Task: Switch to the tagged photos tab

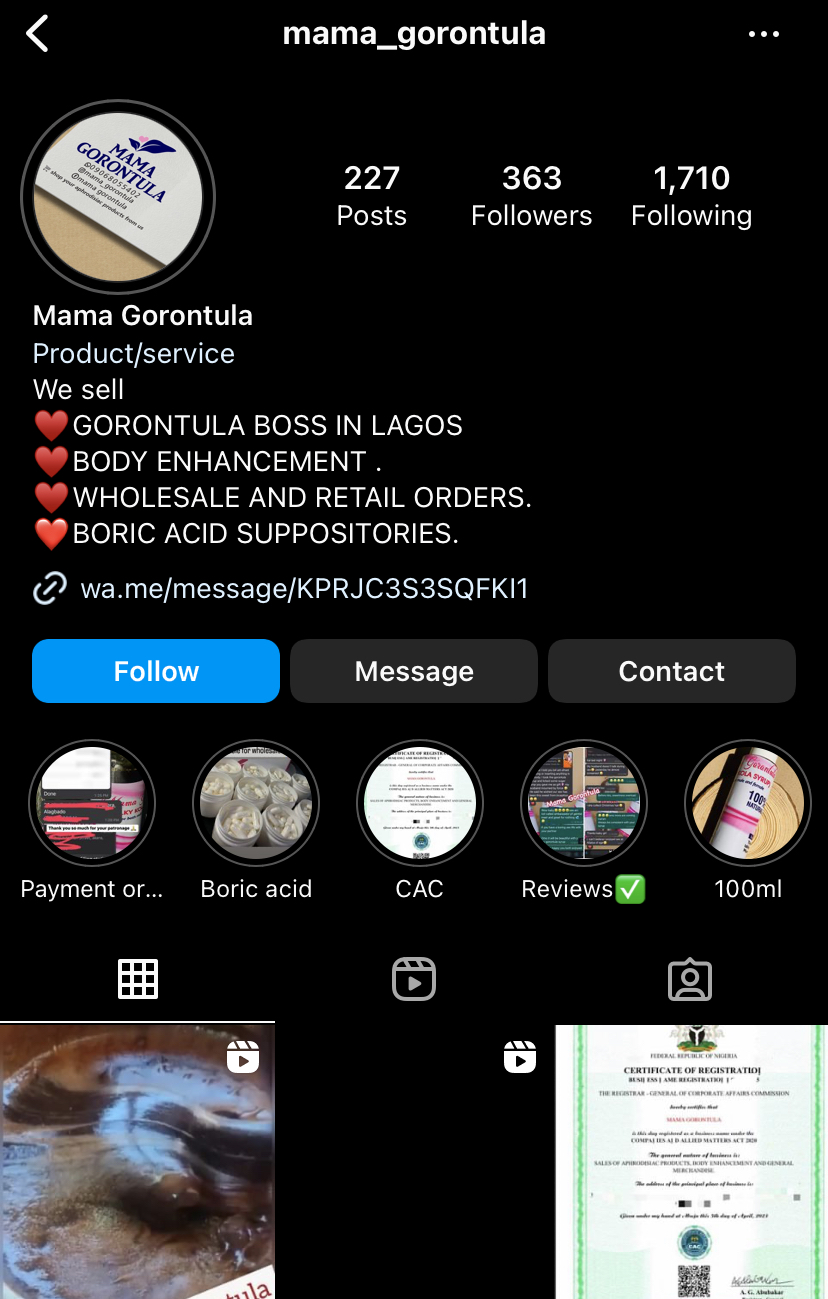Action: click(x=690, y=979)
